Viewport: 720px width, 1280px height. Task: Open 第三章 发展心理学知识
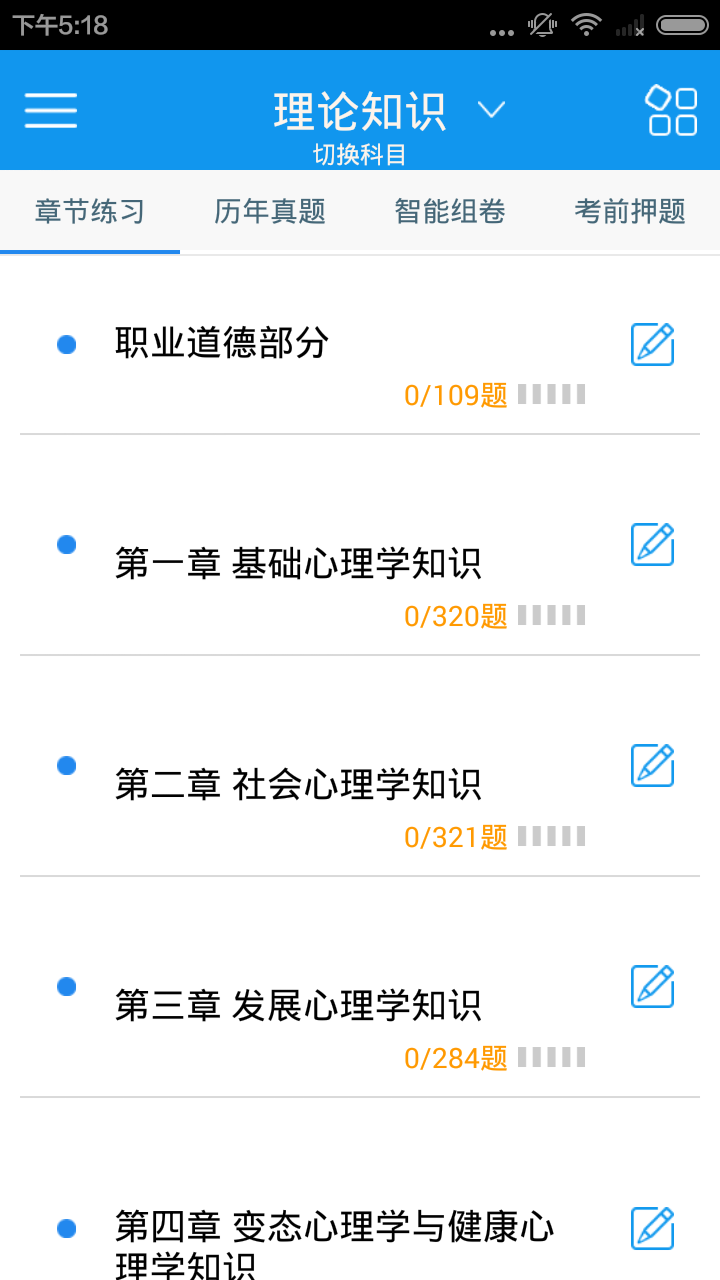pyautogui.click(x=298, y=1006)
